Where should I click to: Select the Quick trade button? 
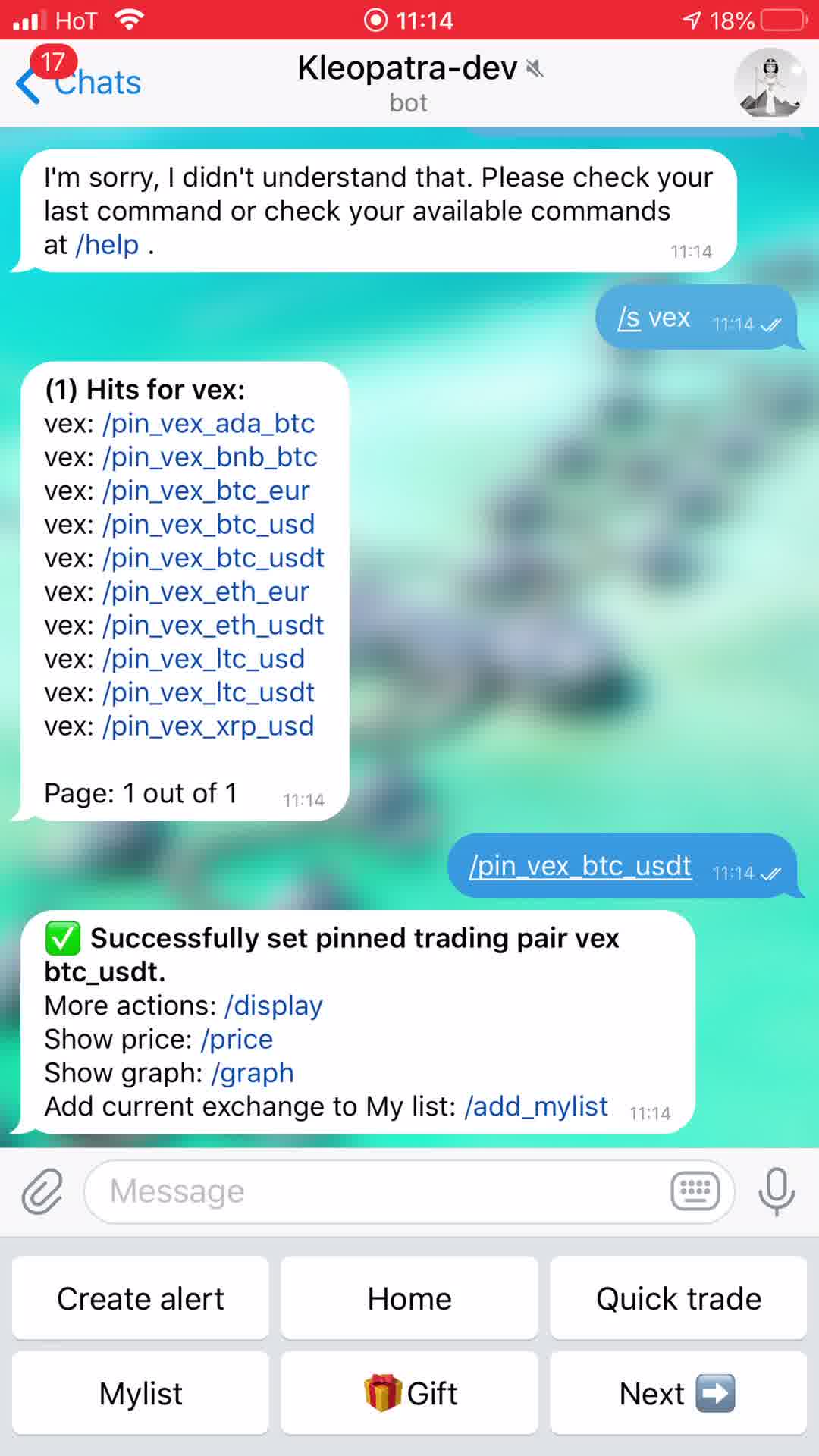tap(678, 1298)
